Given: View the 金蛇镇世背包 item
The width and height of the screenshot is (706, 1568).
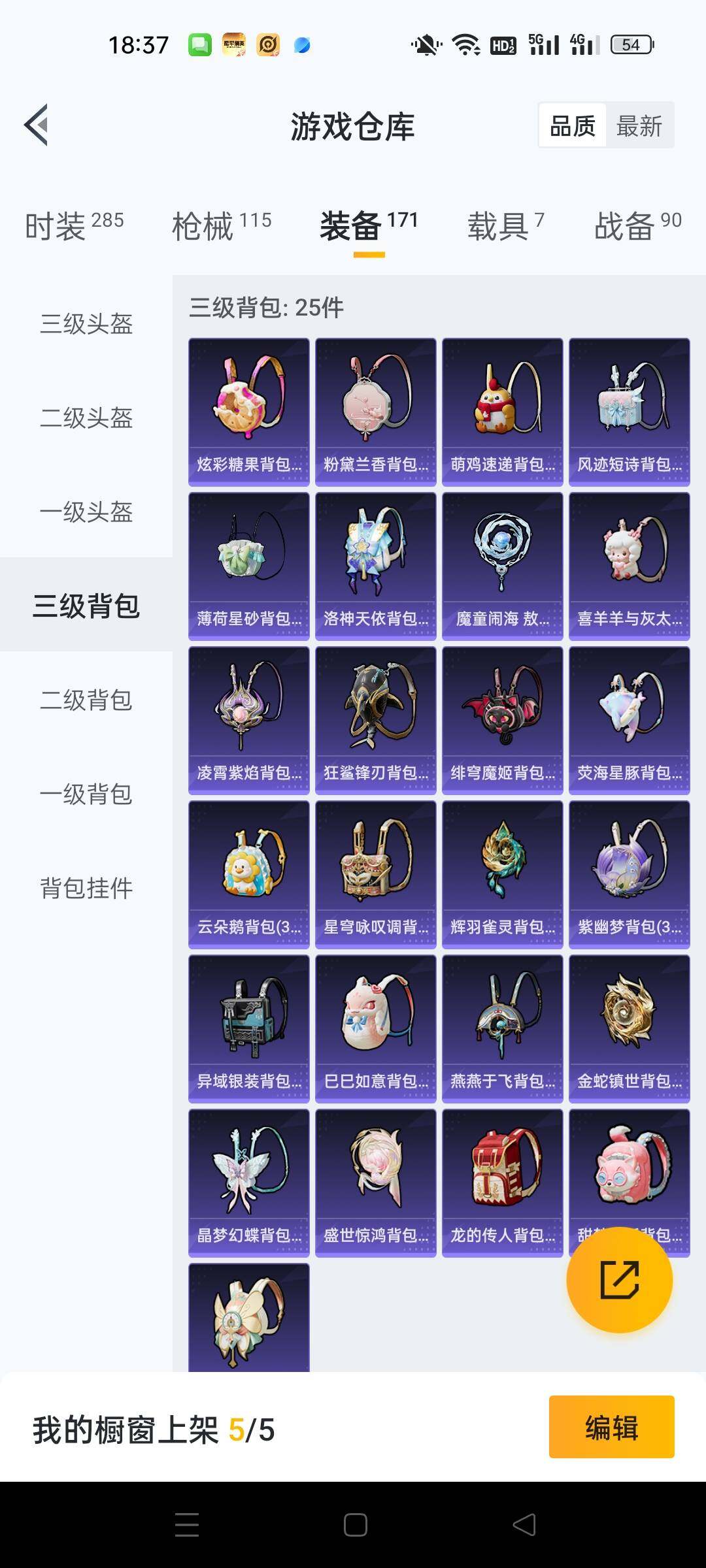Looking at the screenshot, I should pos(629,1028).
